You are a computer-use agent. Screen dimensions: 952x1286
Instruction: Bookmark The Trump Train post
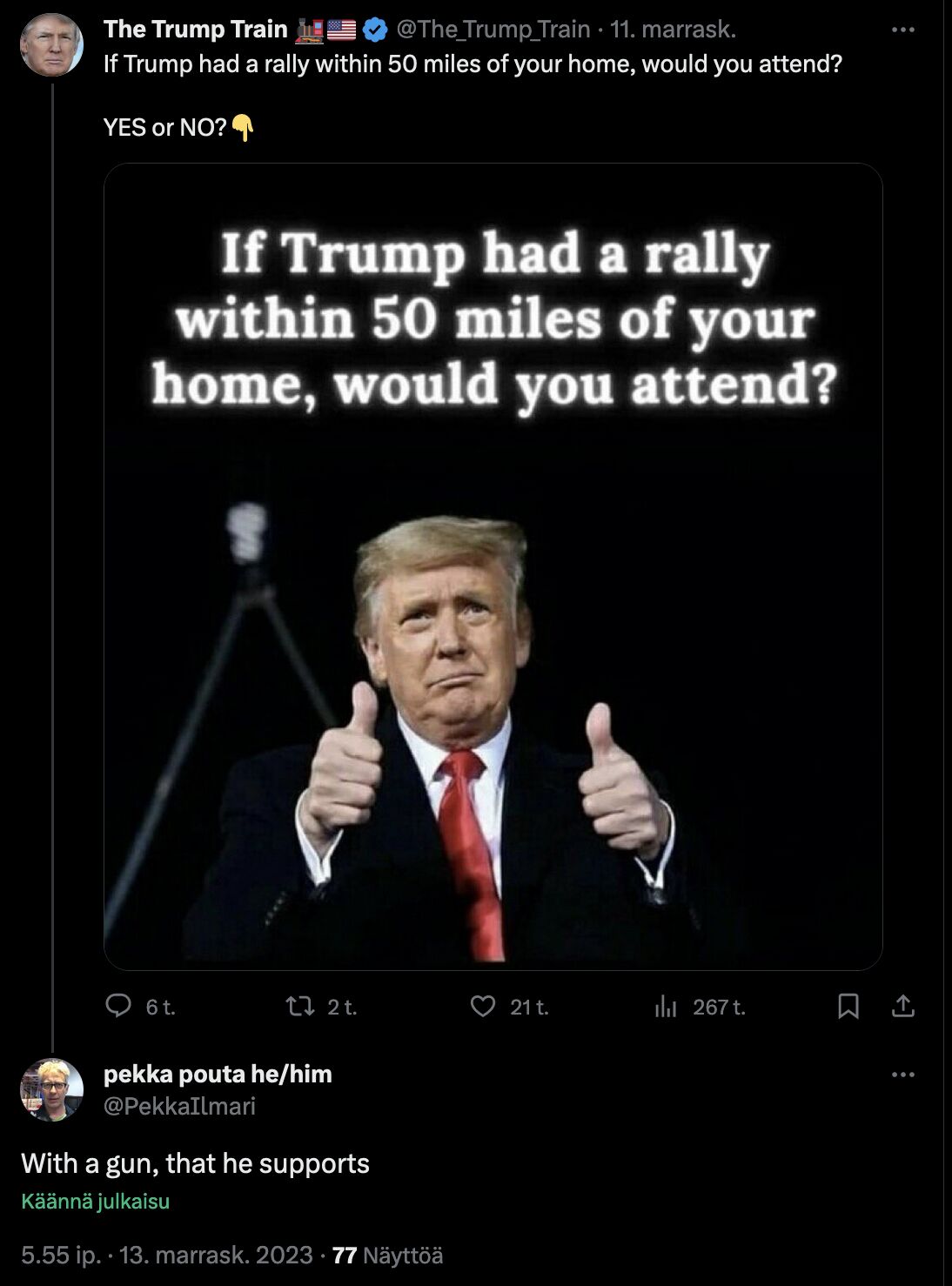pyautogui.click(x=848, y=1007)
